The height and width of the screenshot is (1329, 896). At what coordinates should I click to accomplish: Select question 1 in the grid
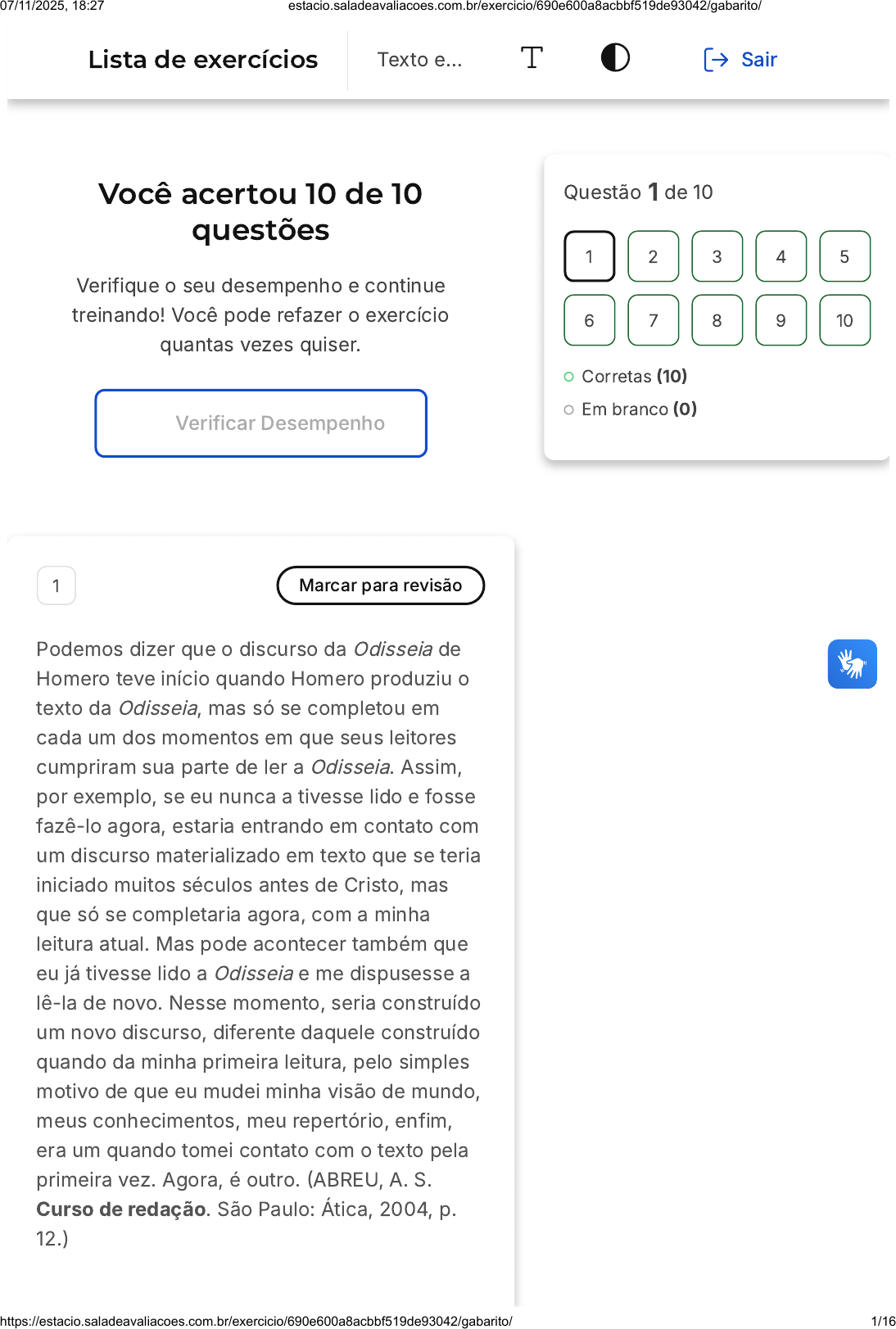589,257
